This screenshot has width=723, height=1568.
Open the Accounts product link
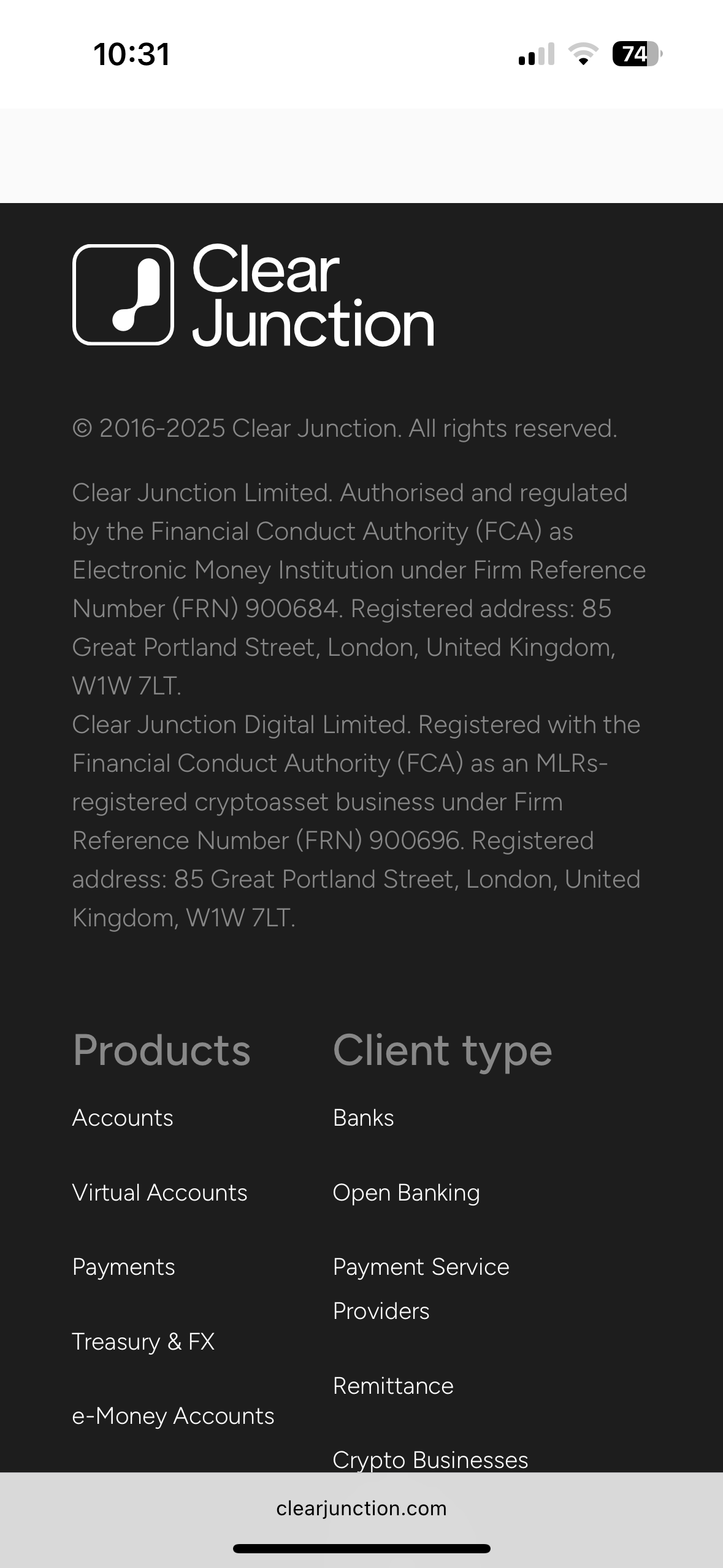pyautogui.click(x=123, y=1118)
